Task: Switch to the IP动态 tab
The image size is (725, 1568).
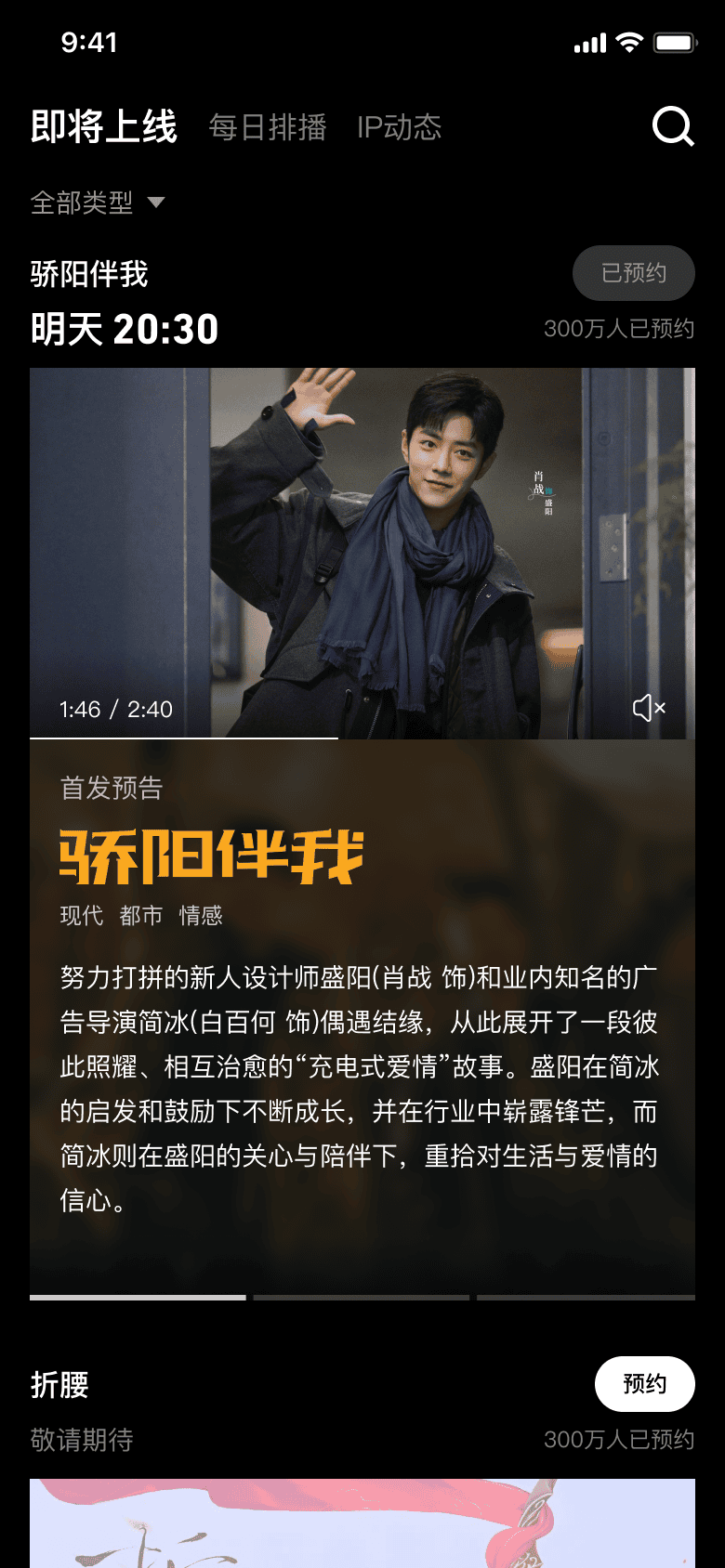Action: pyautogui.click(x=399, y=127)
